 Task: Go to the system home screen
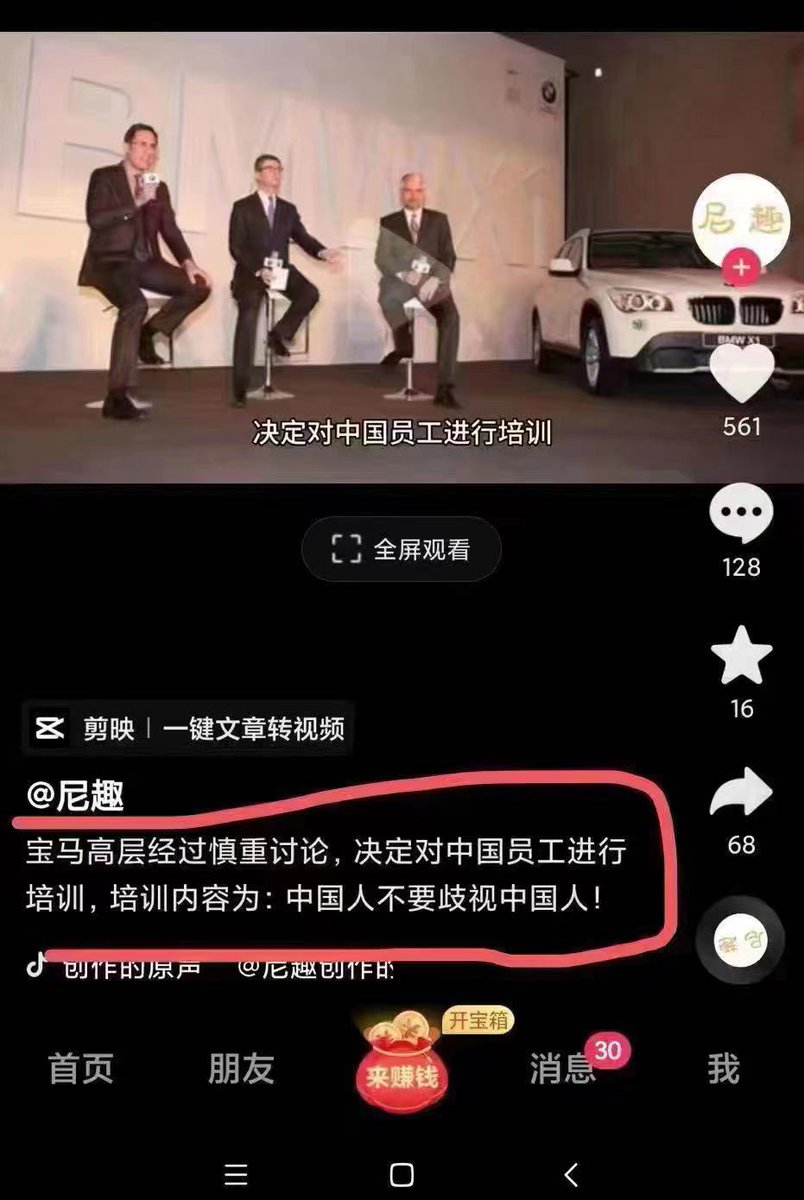[402, 1174]
